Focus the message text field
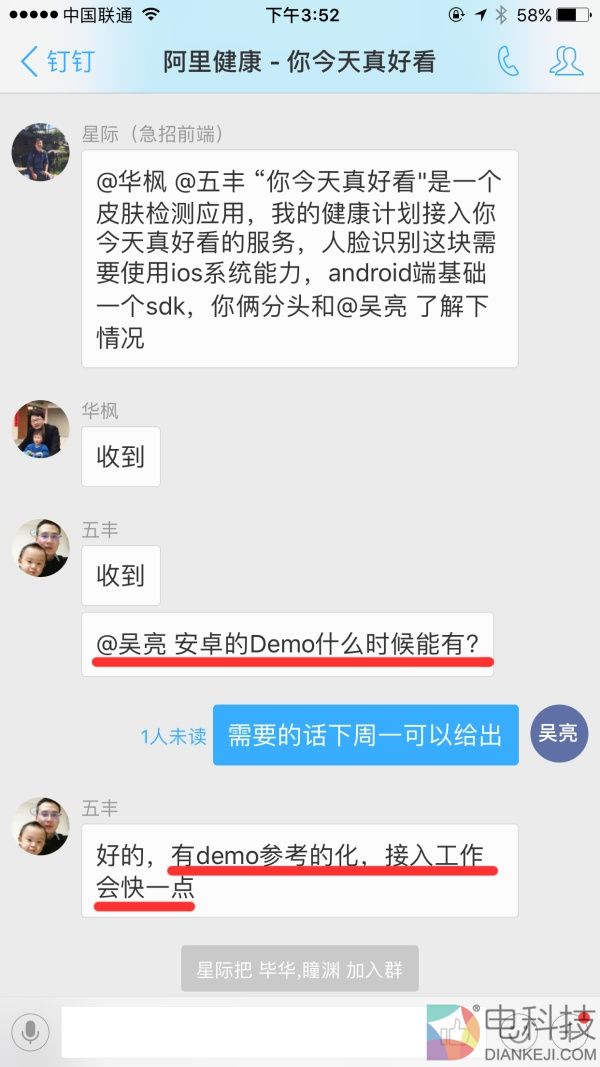Image resolution: width=600 pixels, height=1067 pixels. pos(240,1032)
